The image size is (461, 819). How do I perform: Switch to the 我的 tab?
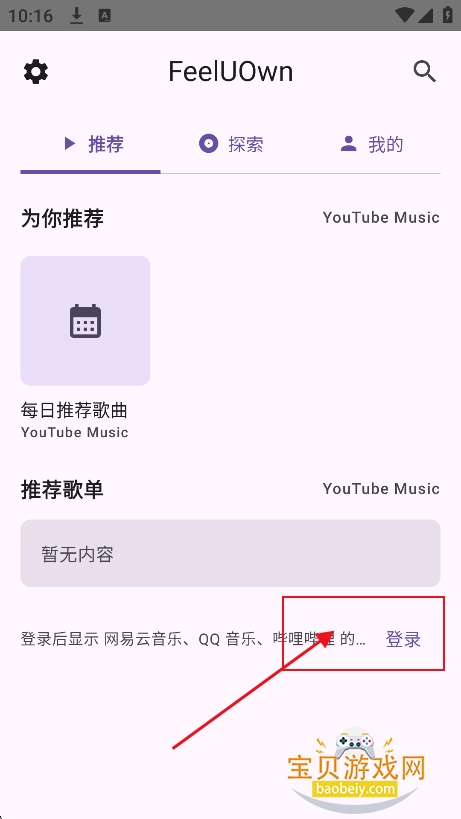coord(371,144)
